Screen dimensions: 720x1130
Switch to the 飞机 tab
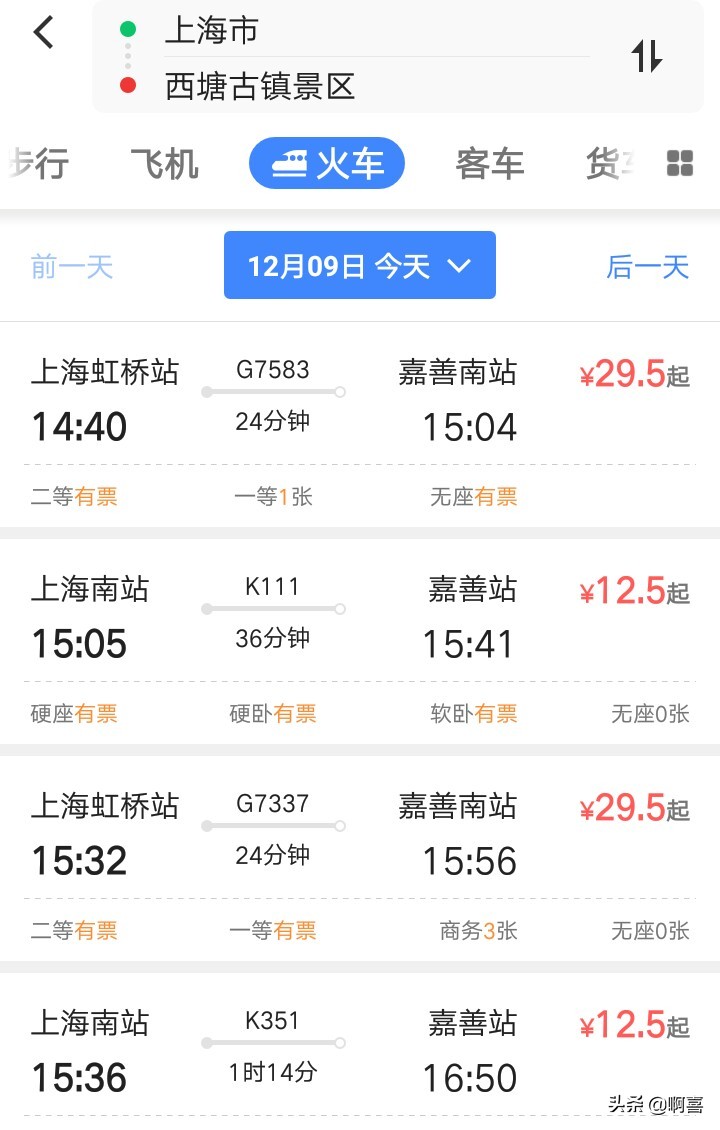pyautogui.click(x=164, y=164)
